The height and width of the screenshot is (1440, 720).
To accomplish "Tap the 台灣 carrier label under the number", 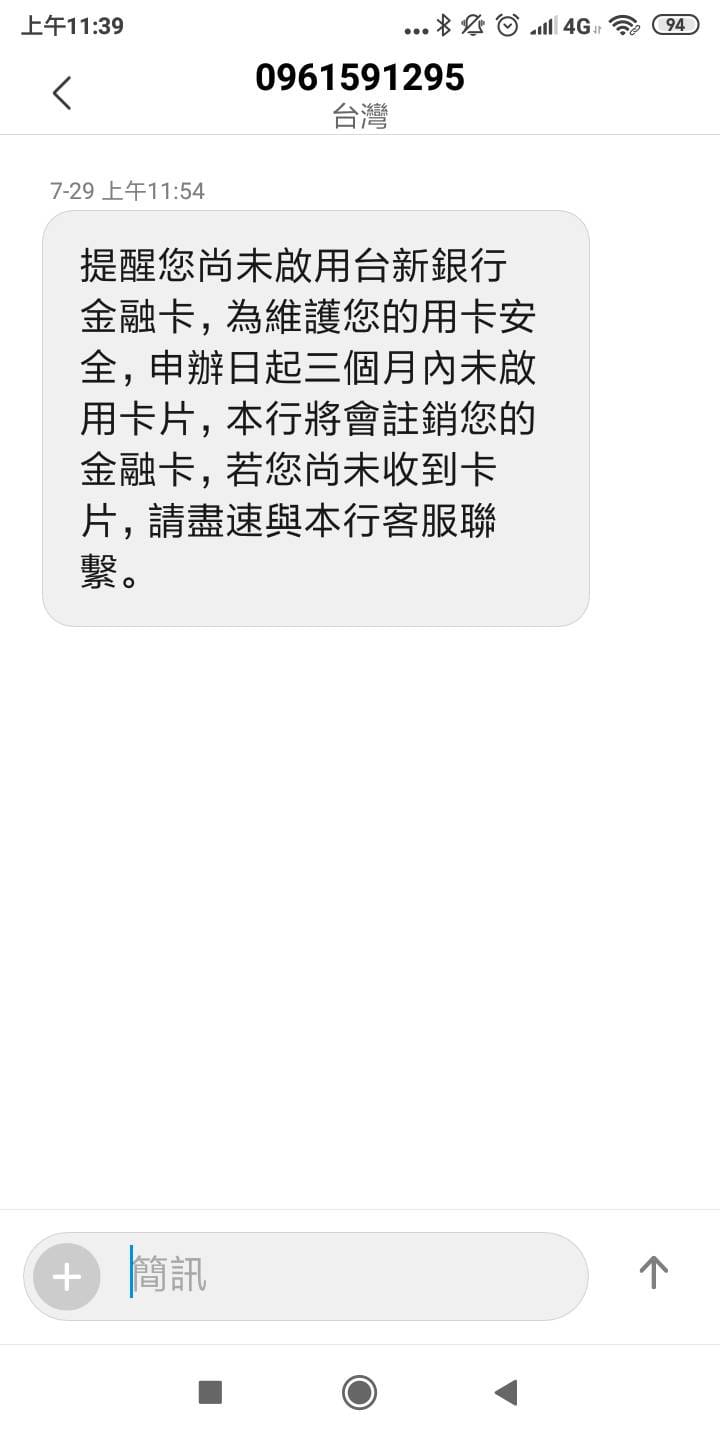I will click(x=360, y=114).
